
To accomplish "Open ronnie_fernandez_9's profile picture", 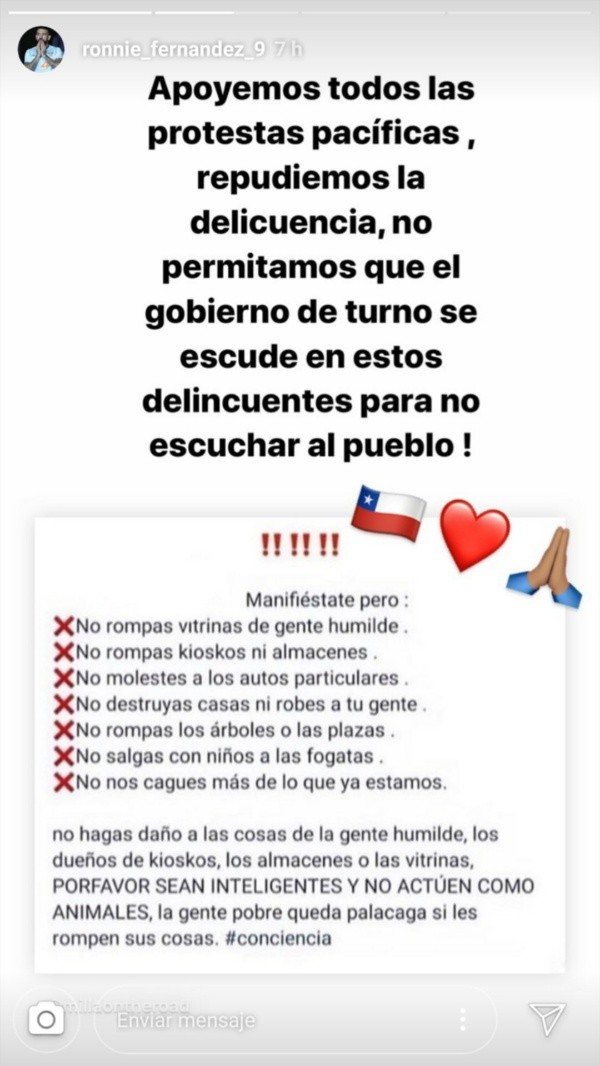I will point(41,49).
